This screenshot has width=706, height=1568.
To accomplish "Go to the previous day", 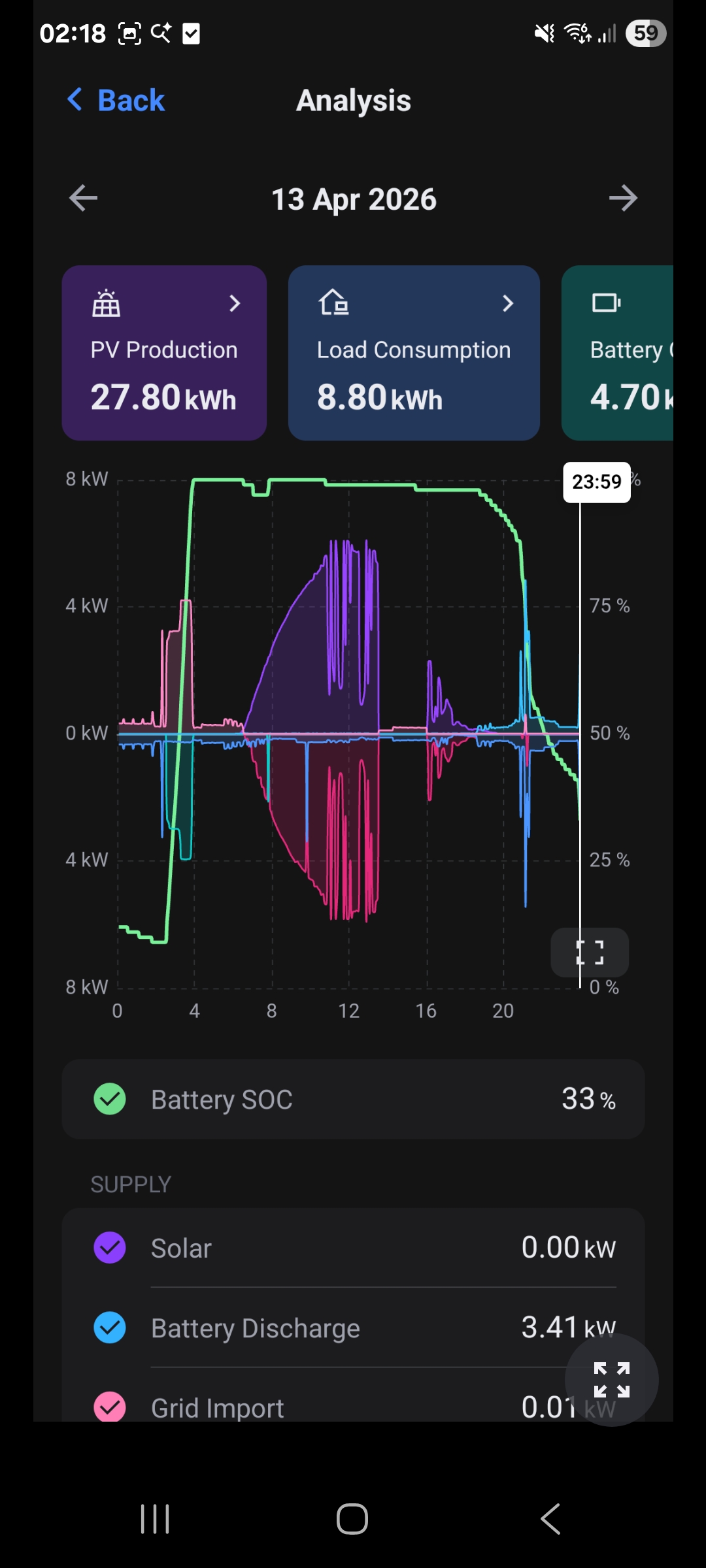I will tap(83, 198).
